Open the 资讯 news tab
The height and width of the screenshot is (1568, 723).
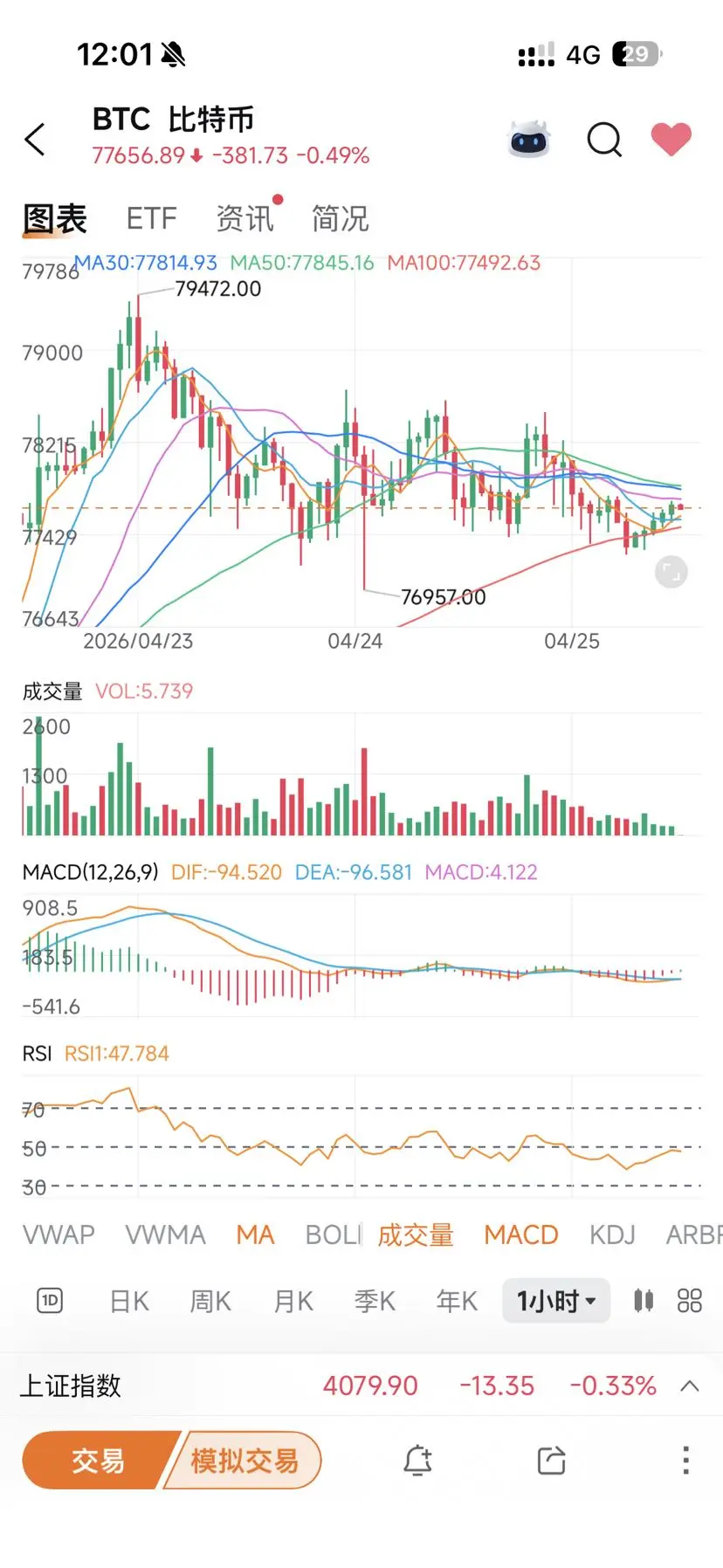(x=244, y=218)
